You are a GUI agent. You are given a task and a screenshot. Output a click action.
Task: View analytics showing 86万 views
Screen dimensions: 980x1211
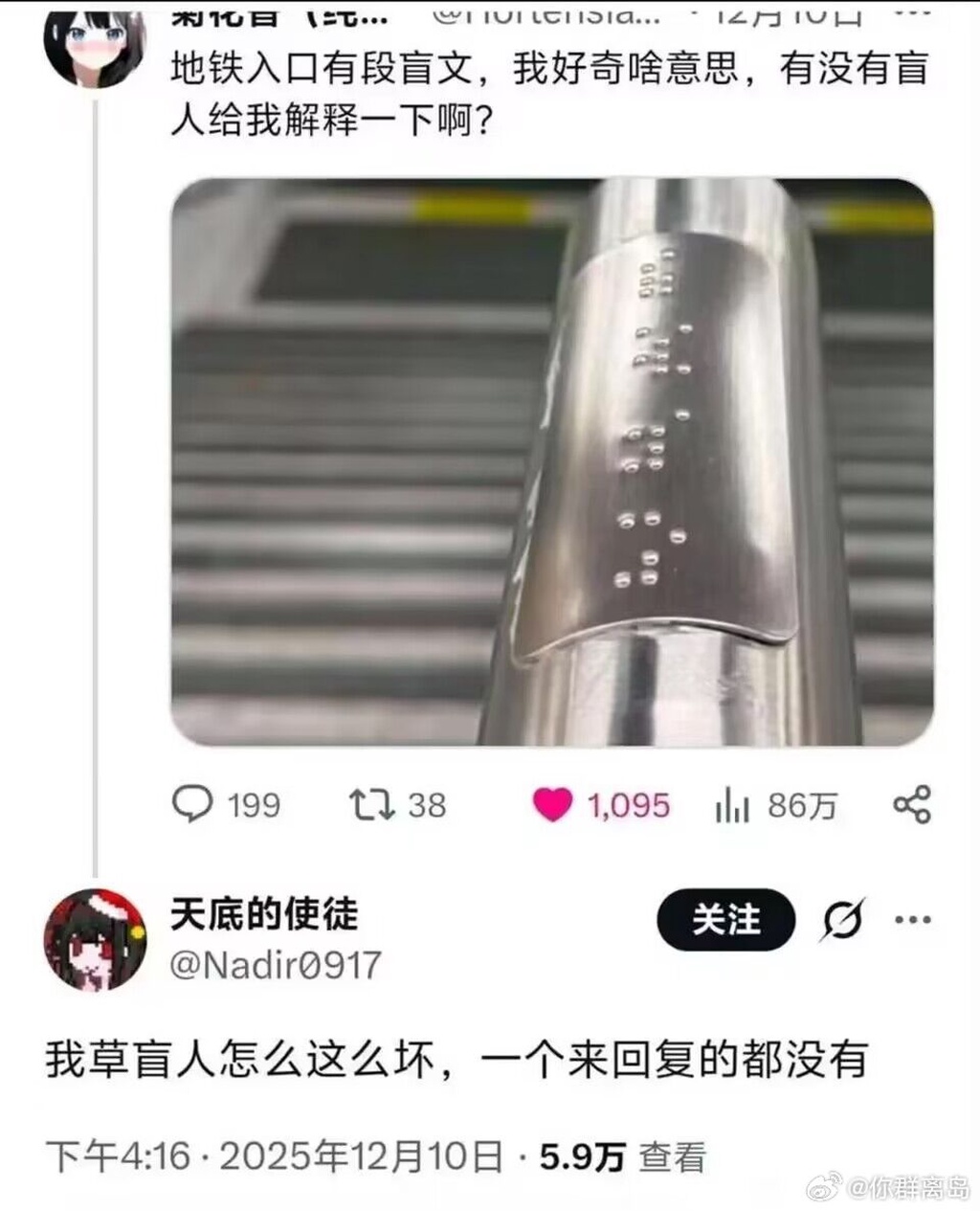coord(776,806)
